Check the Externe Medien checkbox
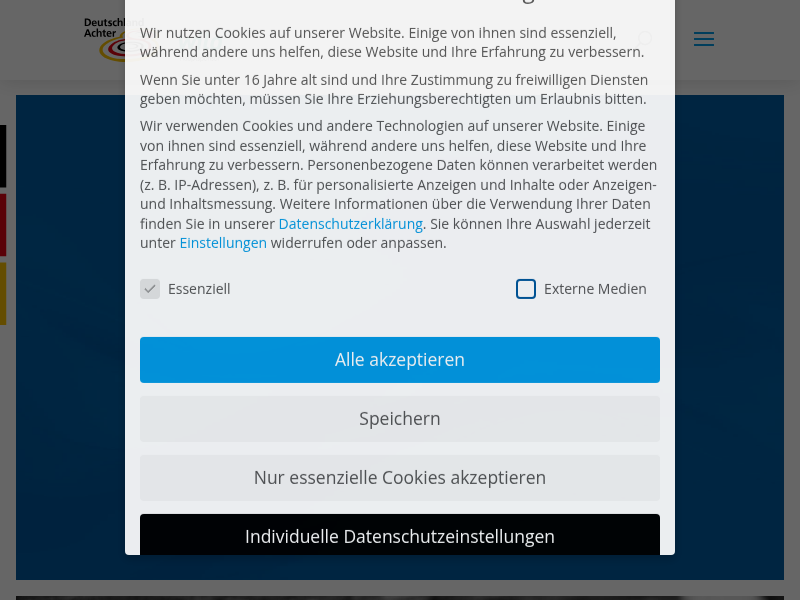The height and width of the screenshot is (600, 800). 526,289
